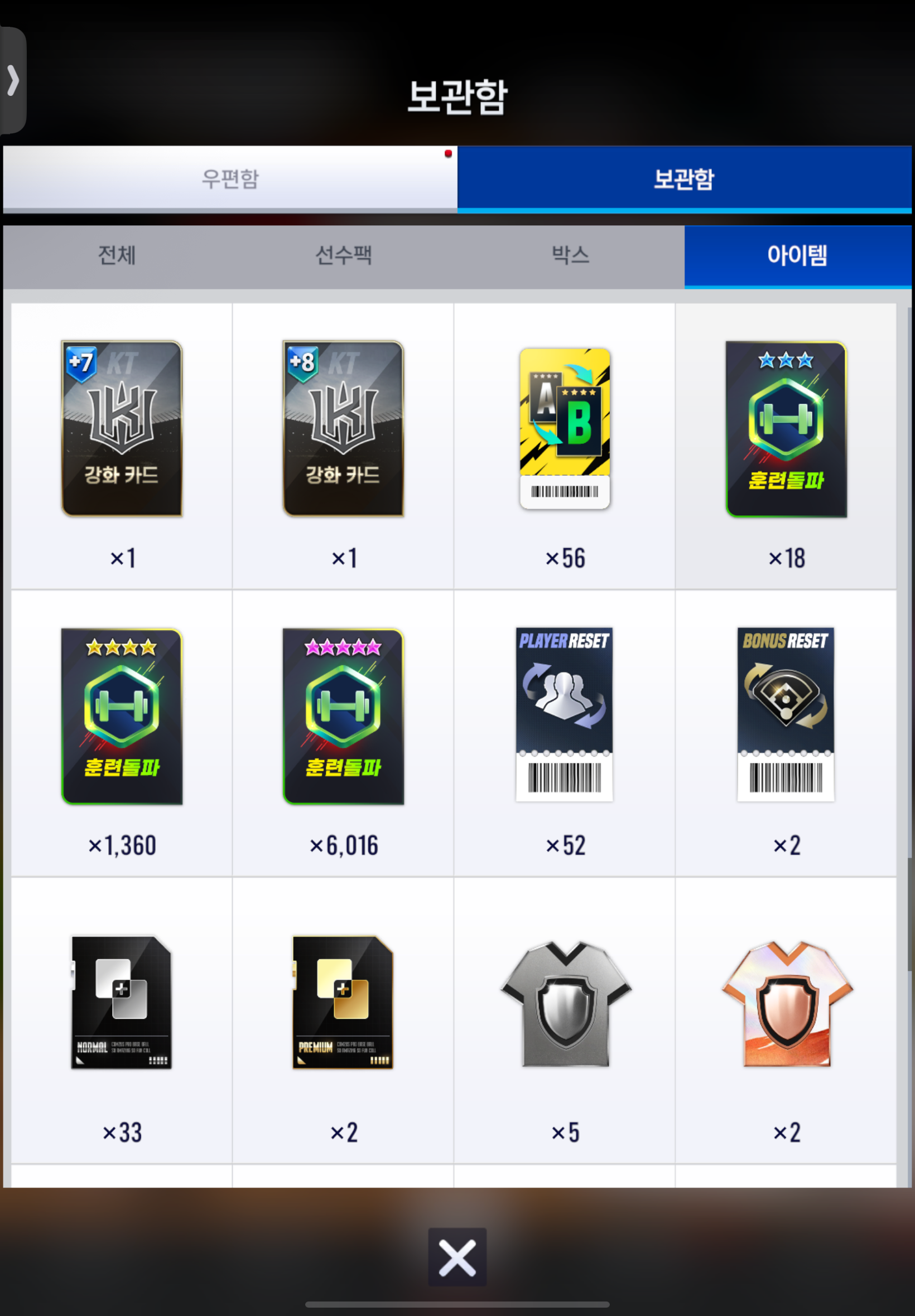Expand the side panel arrow
The image size is (915, 1316).
click(13, 80)
